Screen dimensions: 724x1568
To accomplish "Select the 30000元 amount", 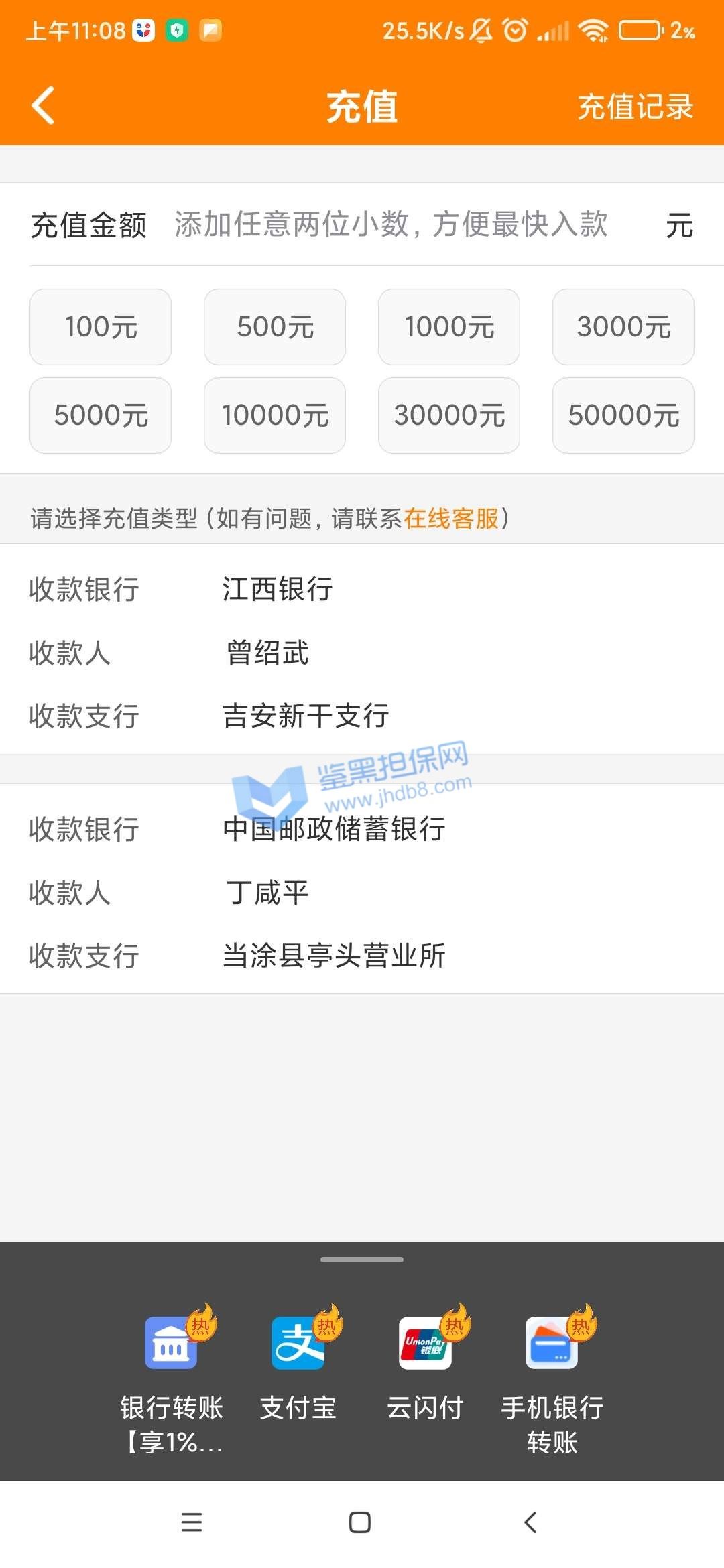I will point(449,415).
